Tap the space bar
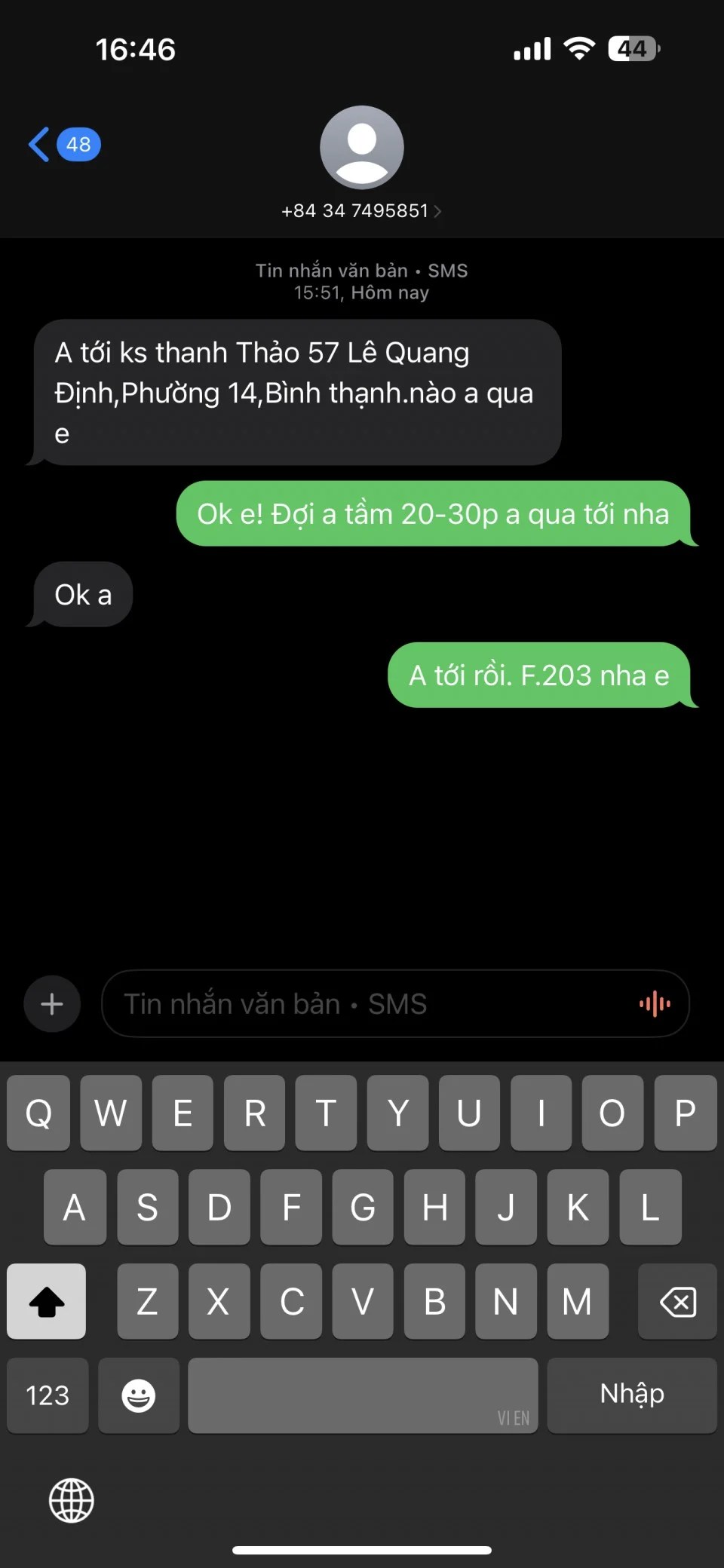This screenshot has width=724, height=1568. 362,1395
